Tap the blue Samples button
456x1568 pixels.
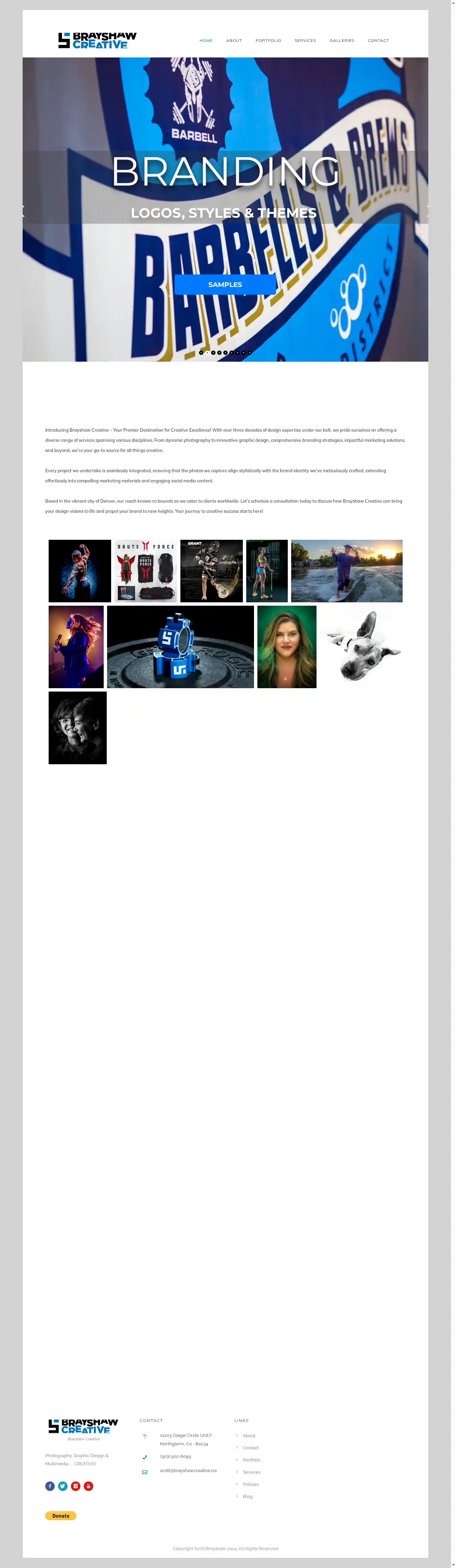pos(225,284)
